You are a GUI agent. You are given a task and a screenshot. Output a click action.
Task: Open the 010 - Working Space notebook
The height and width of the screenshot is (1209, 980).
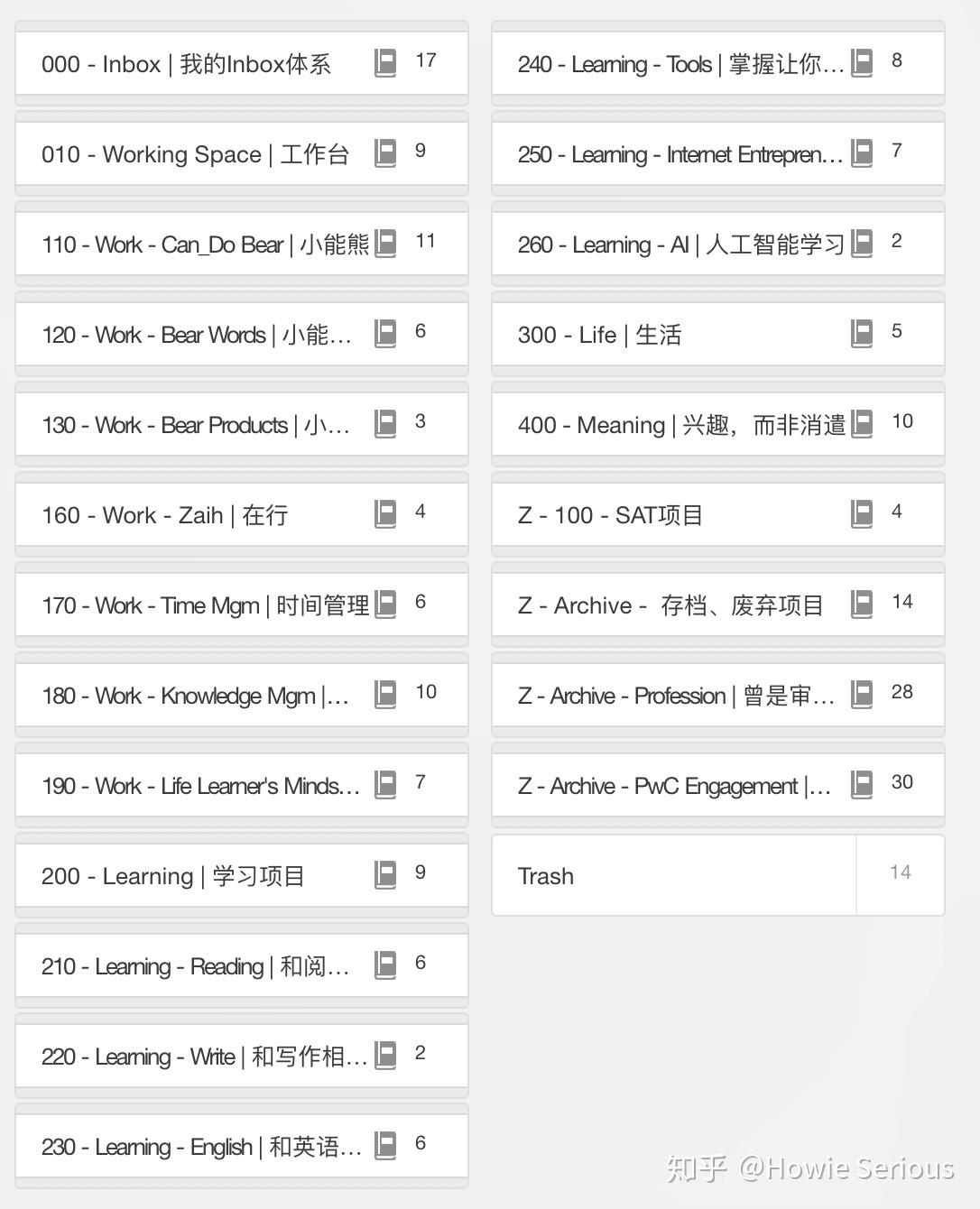click(x=195, y=154)
